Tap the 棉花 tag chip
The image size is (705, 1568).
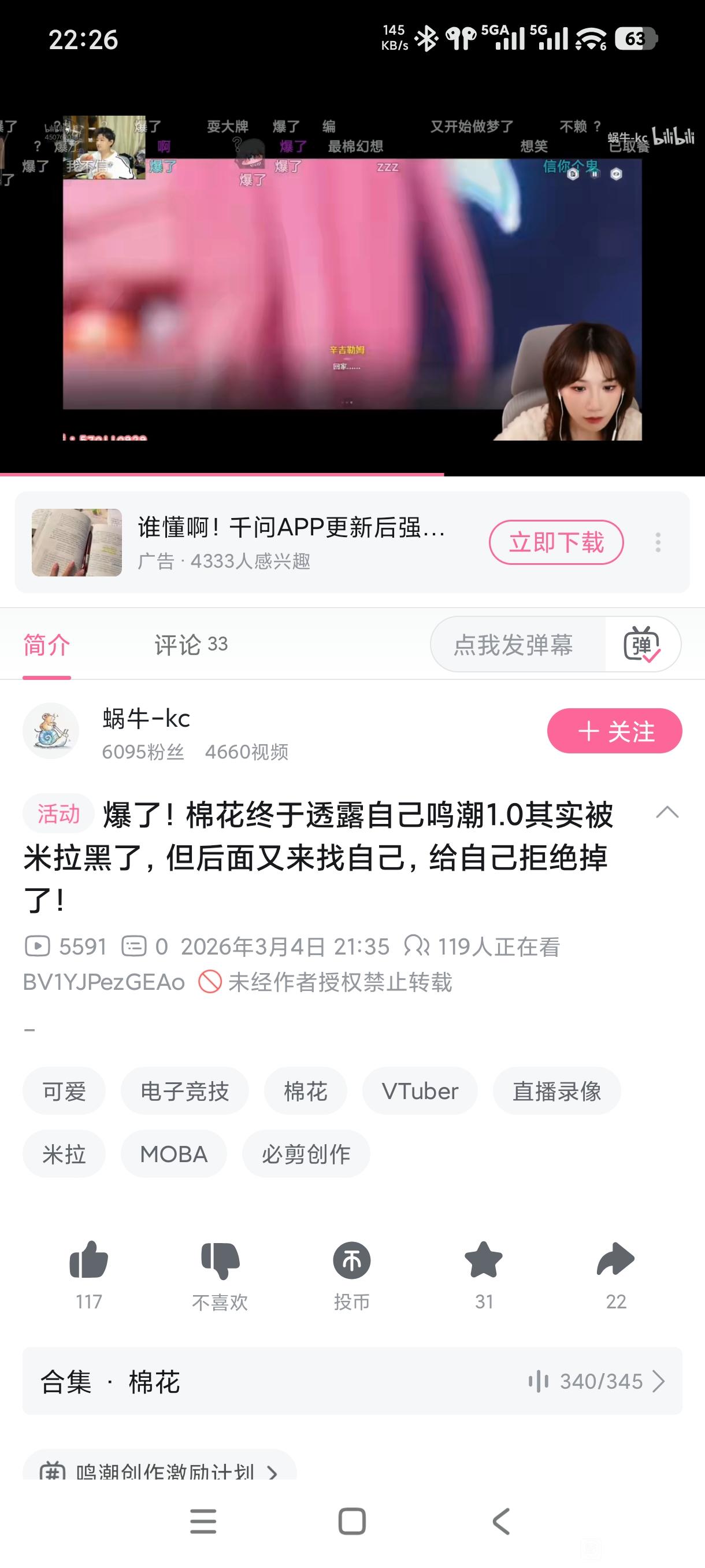pos(305,1092)
